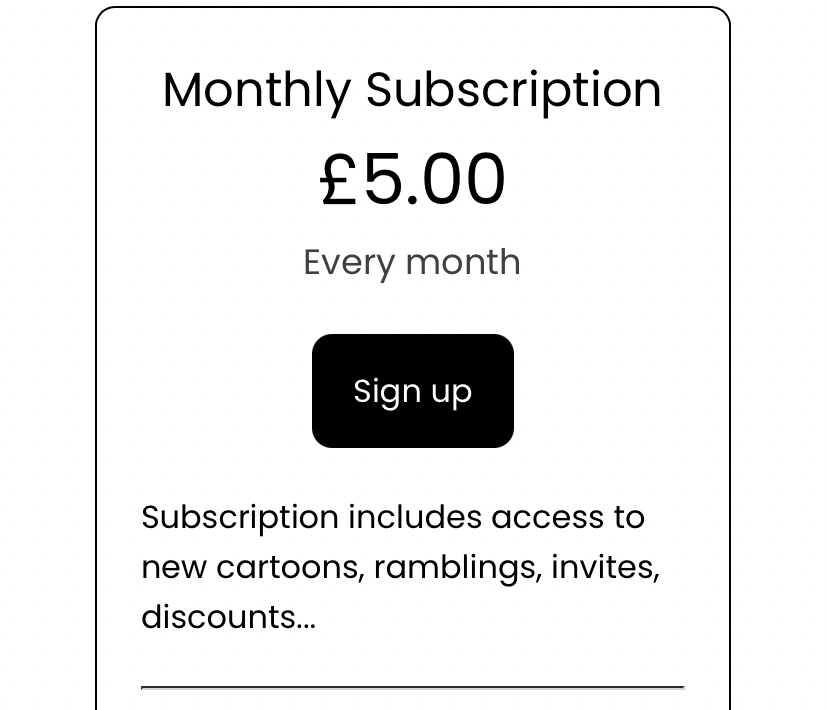827x710 pixels.
Task: Tap Sign up for Monthly Subscription
Action: coord(412,391)
